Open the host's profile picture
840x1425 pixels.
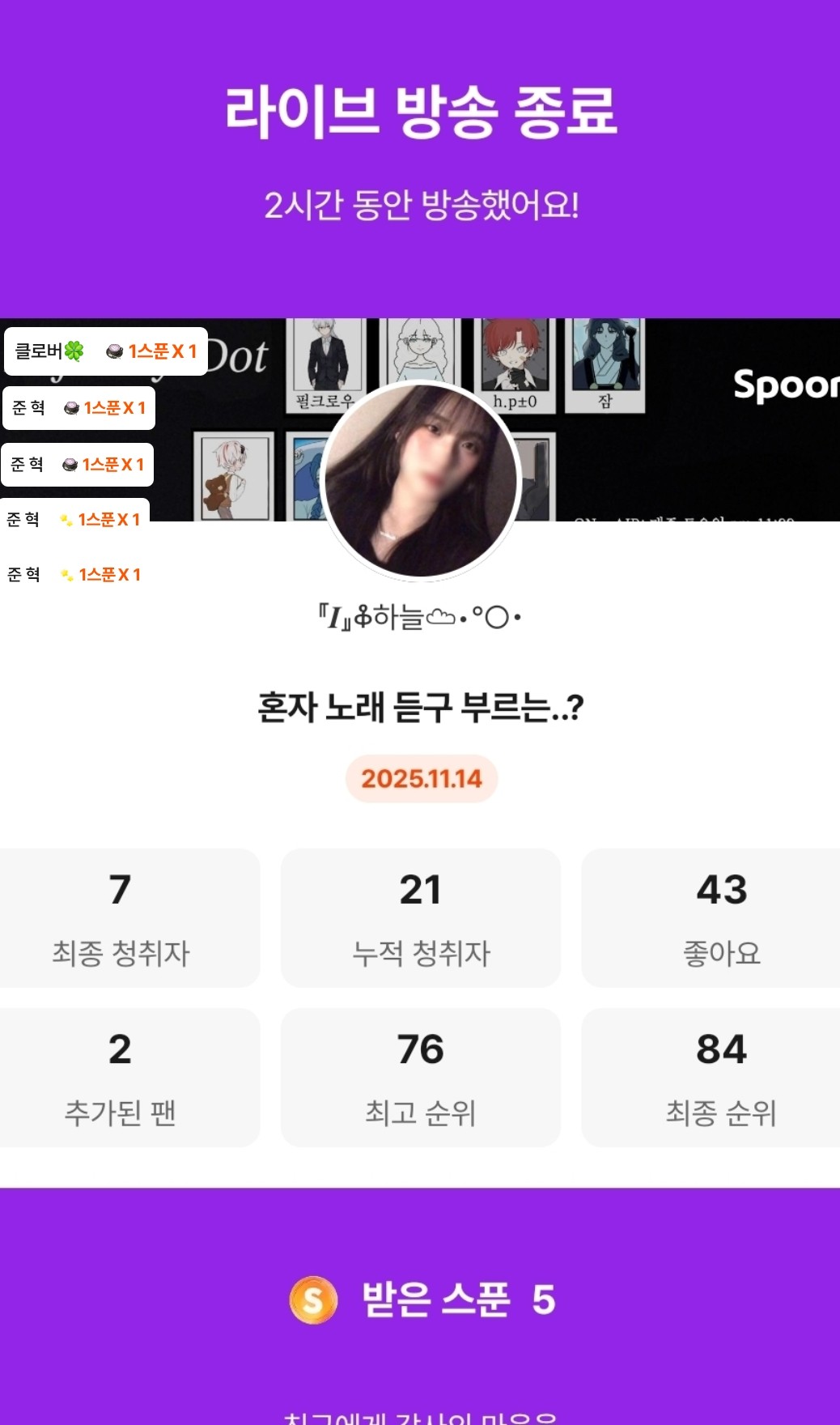(420, 481)
